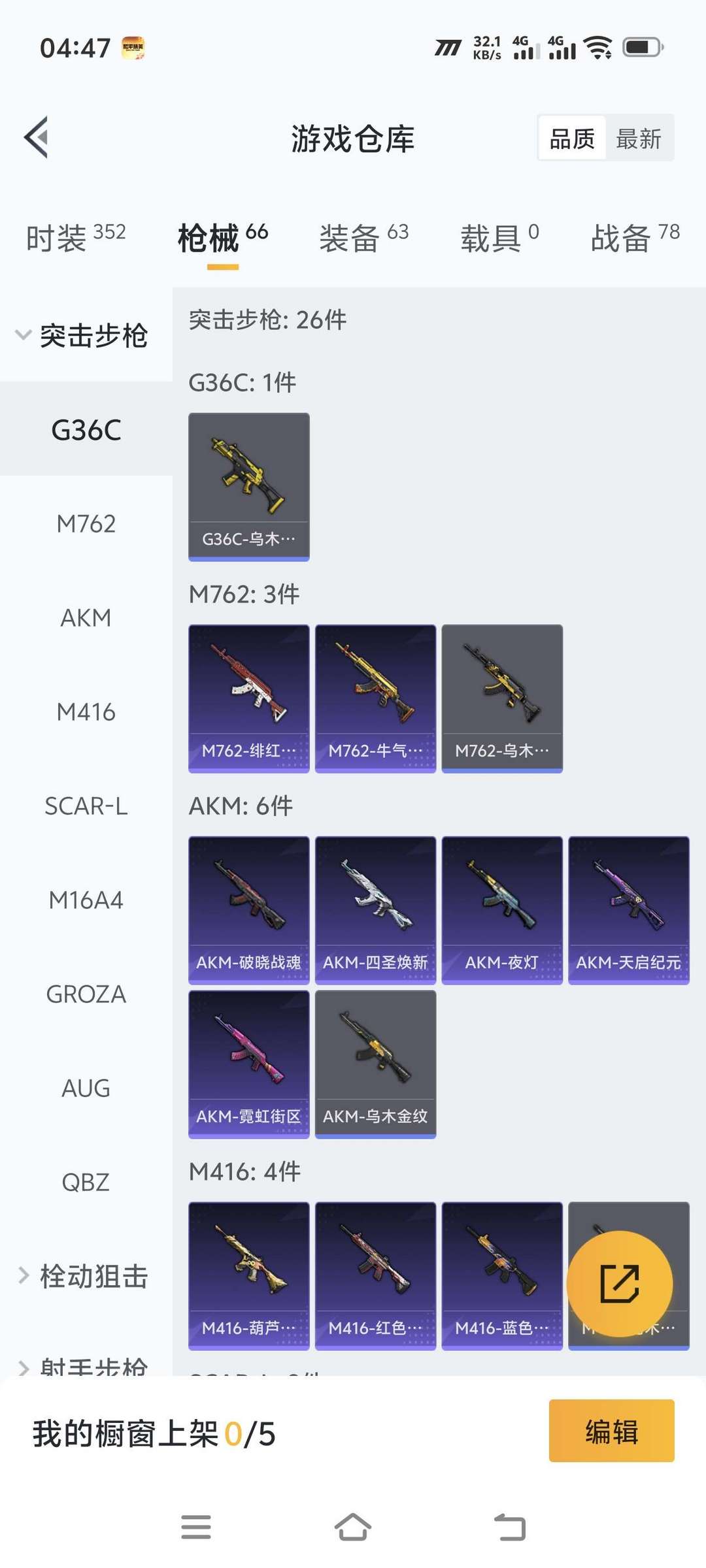Tap the yellow floating share button
The image size is (706, 1568).
tap(619, 1284)
